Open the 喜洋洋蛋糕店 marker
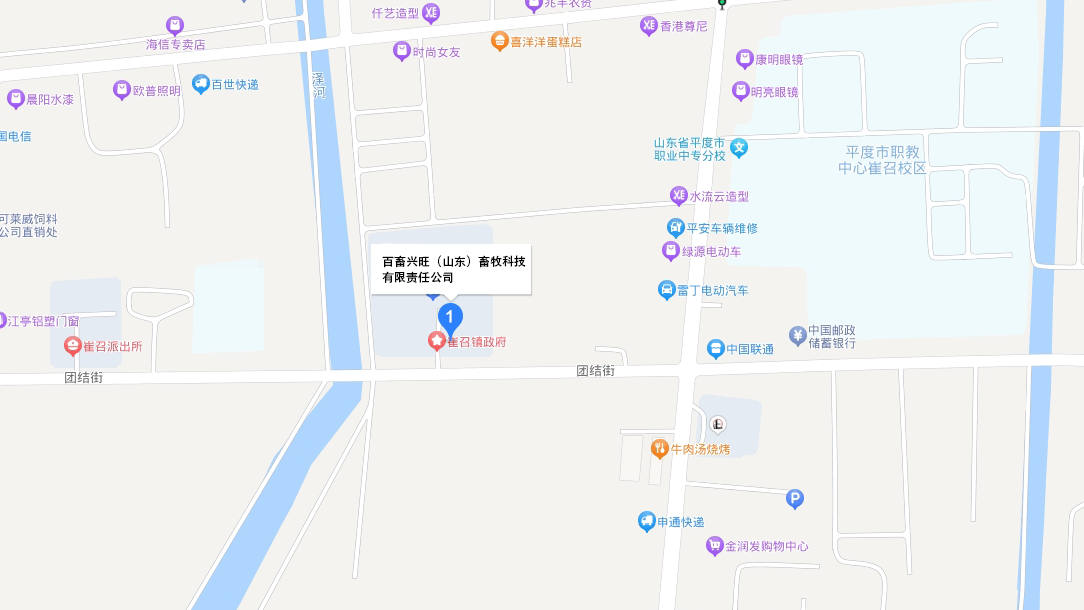 coord(499,41)
